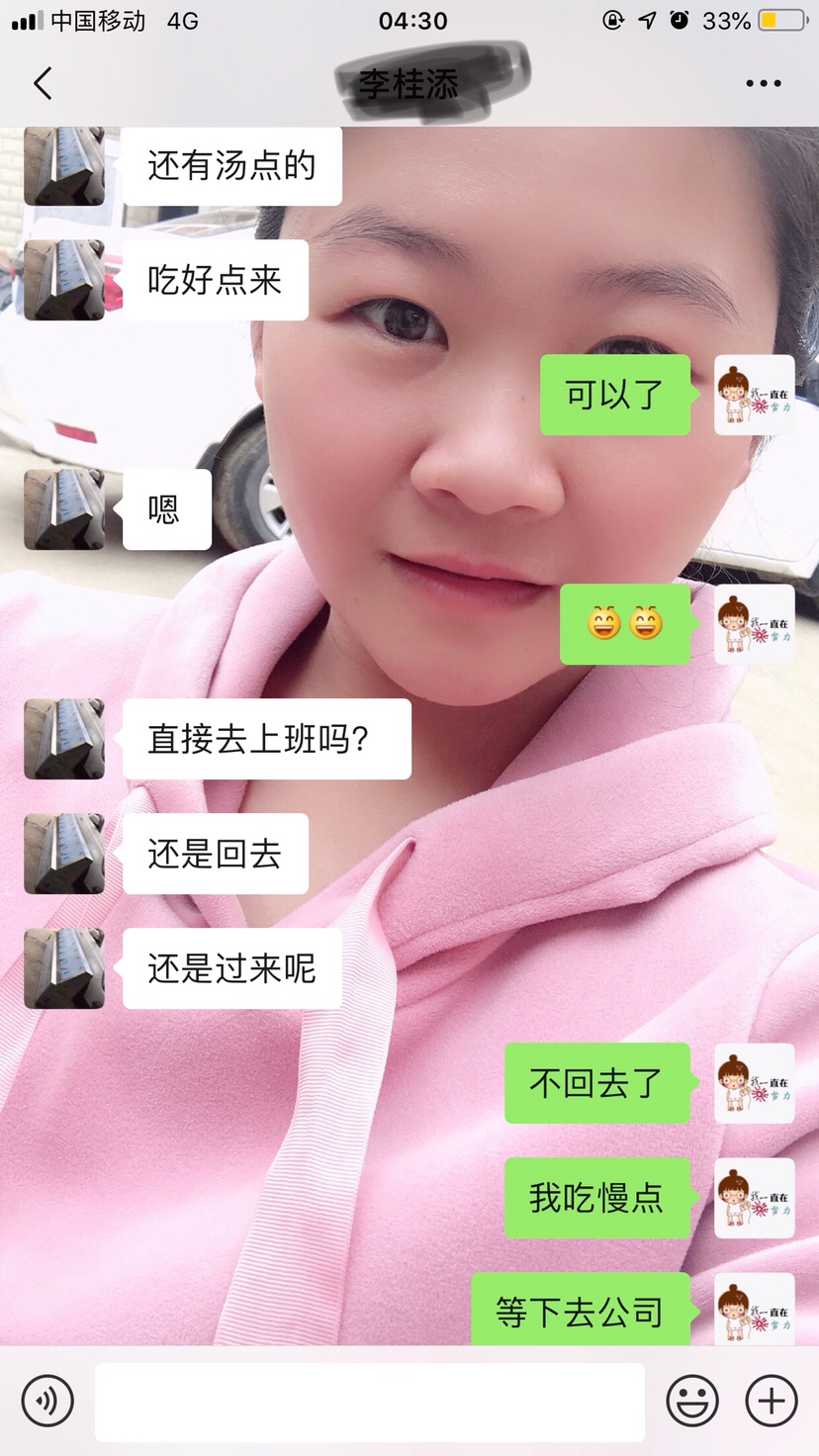
Task: Tap own avatar next to 我吃慢点
Action: [x=755, y=1198]
